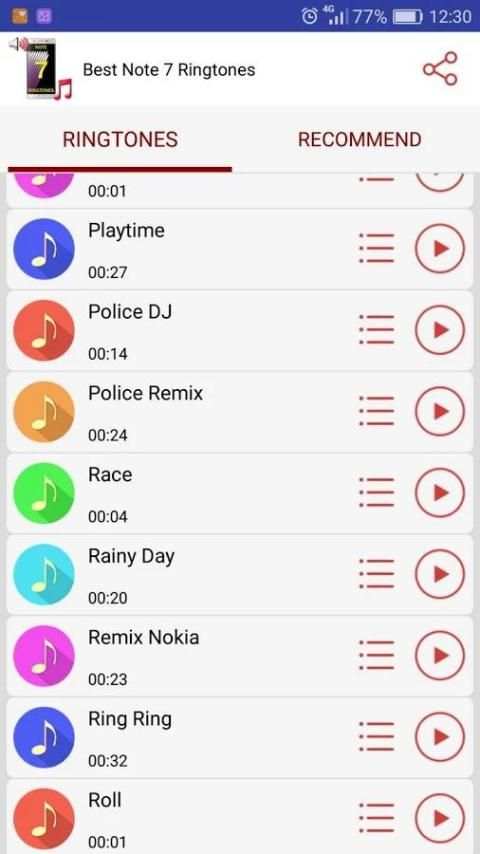Viewport: 480px width, 854px height.
Task: Play the Roll ringtone
Action: [440, 818]
